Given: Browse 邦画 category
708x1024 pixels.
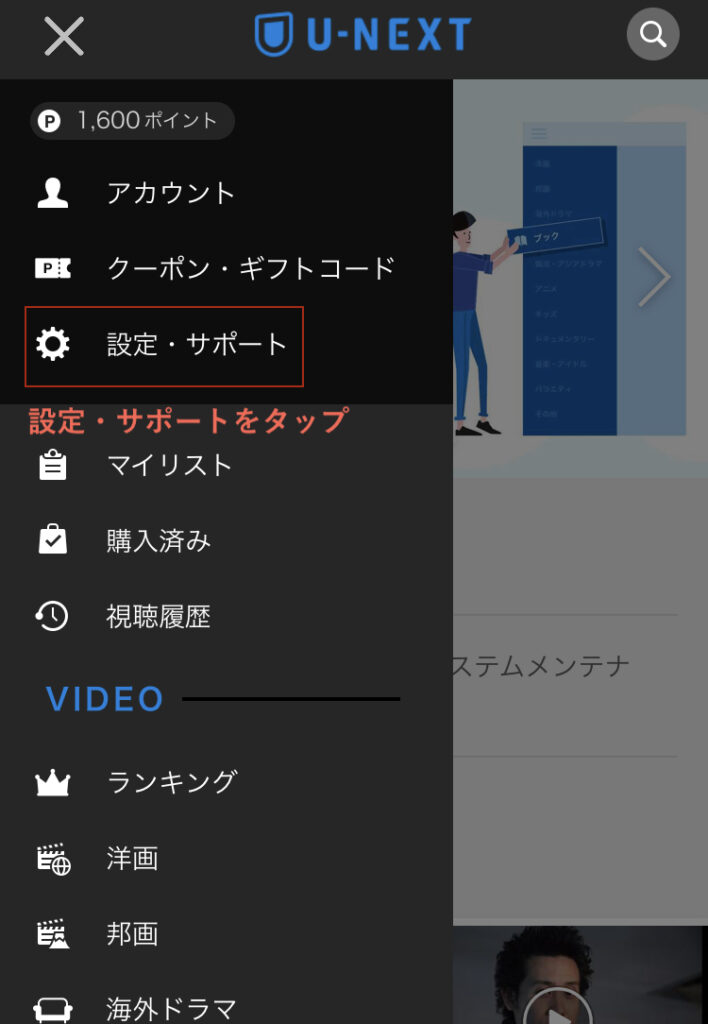Looking at the screenshot, I should (x=132, y=934).
